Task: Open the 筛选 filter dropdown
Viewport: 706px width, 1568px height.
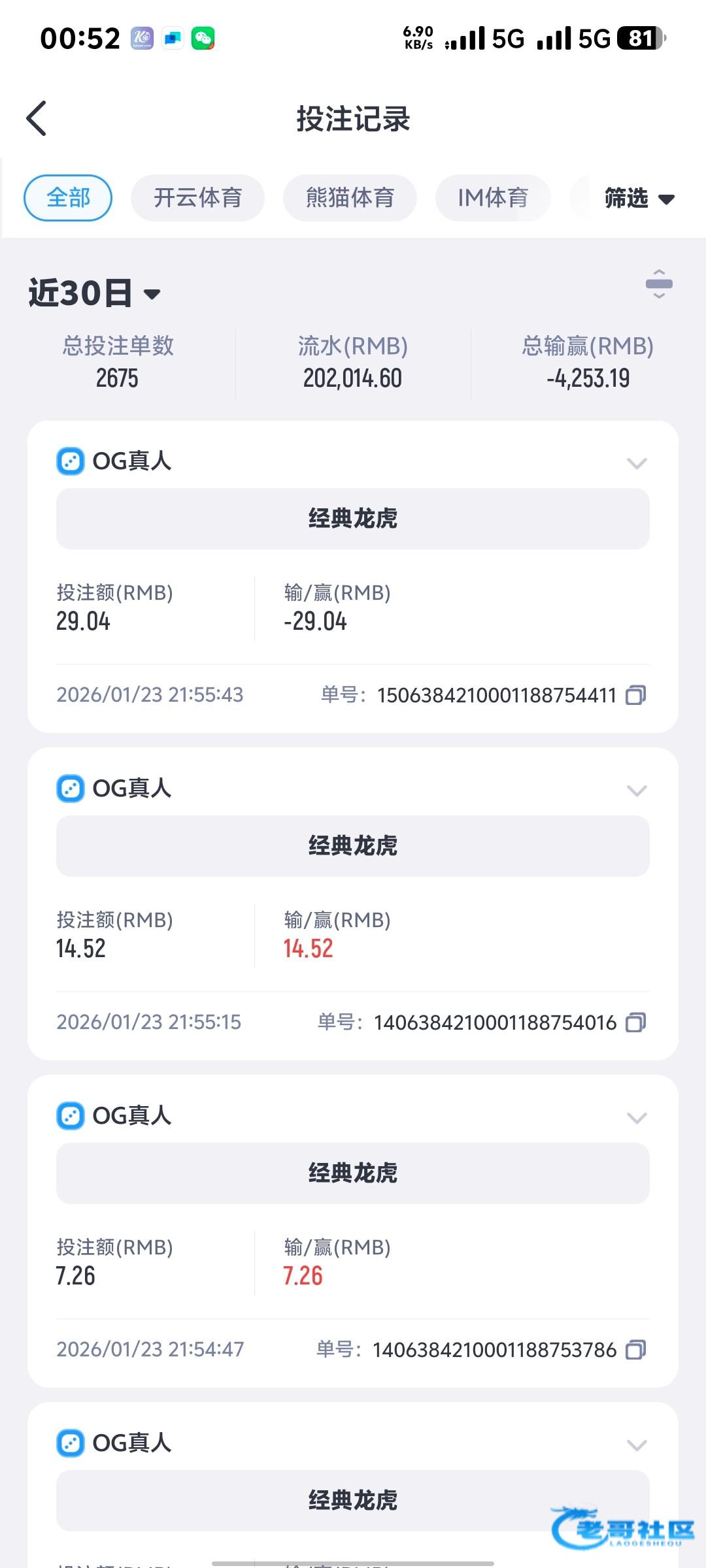Action: pos(639,198)
